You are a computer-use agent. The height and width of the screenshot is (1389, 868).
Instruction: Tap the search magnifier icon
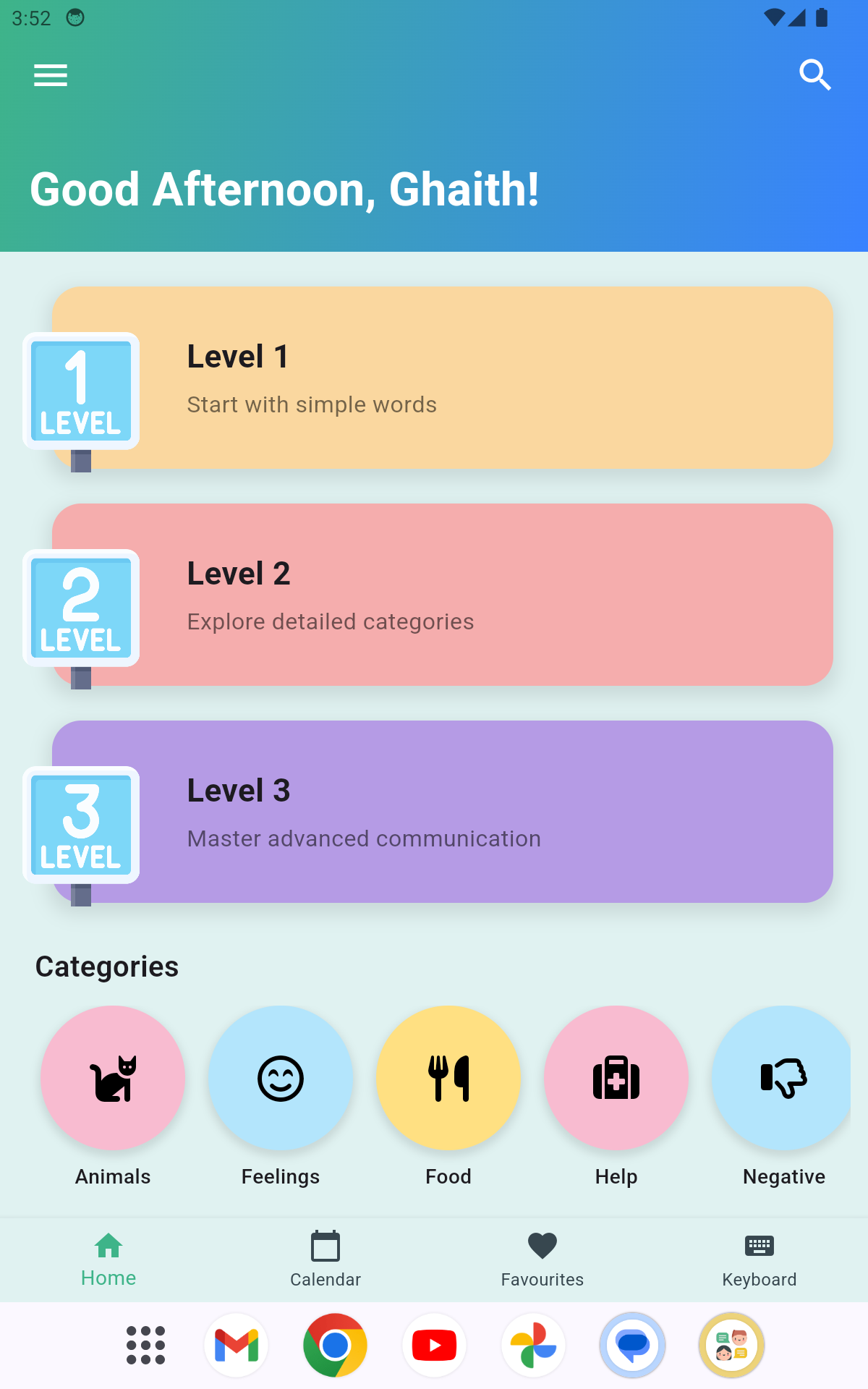pyautogui.click(x=814, y=75)
